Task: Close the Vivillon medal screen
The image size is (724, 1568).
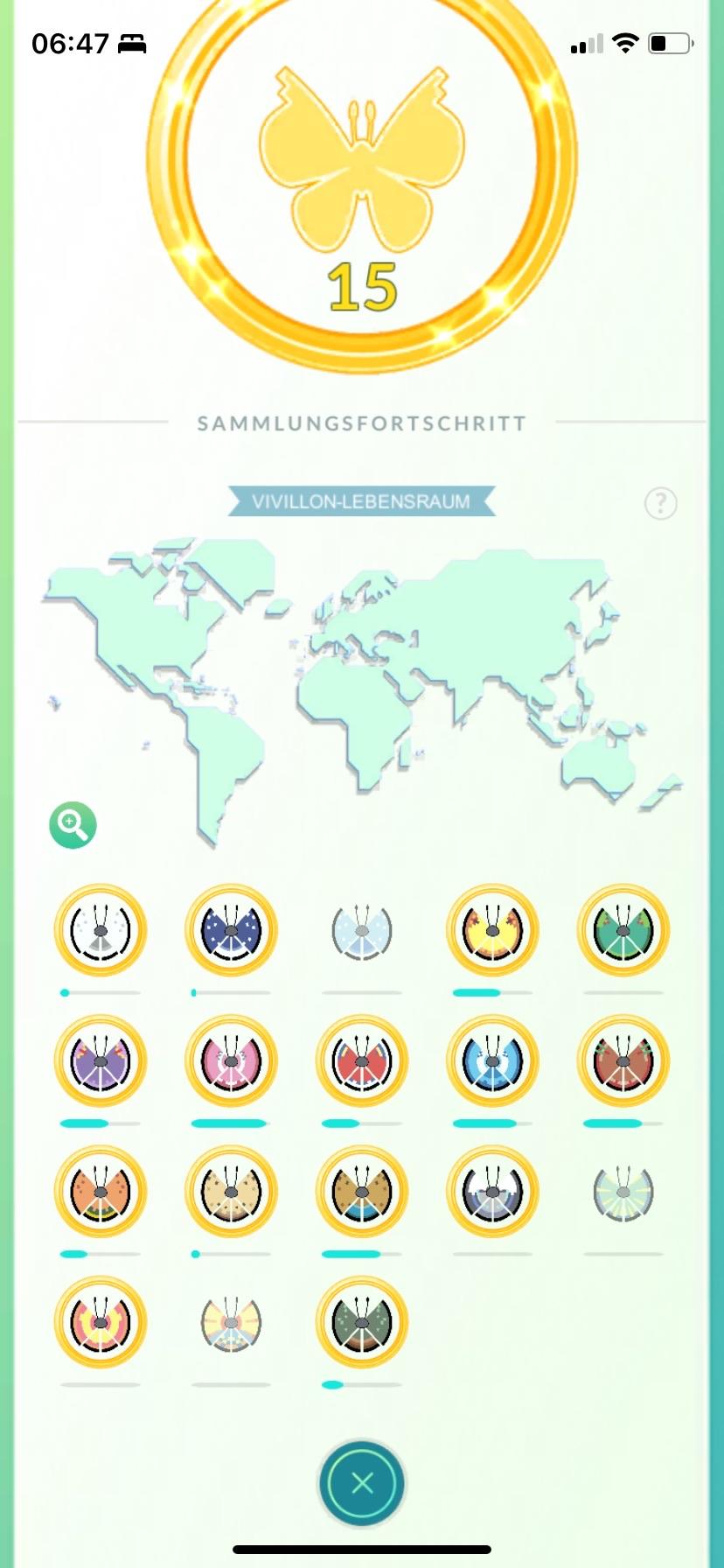Action: coord(362,1482)
